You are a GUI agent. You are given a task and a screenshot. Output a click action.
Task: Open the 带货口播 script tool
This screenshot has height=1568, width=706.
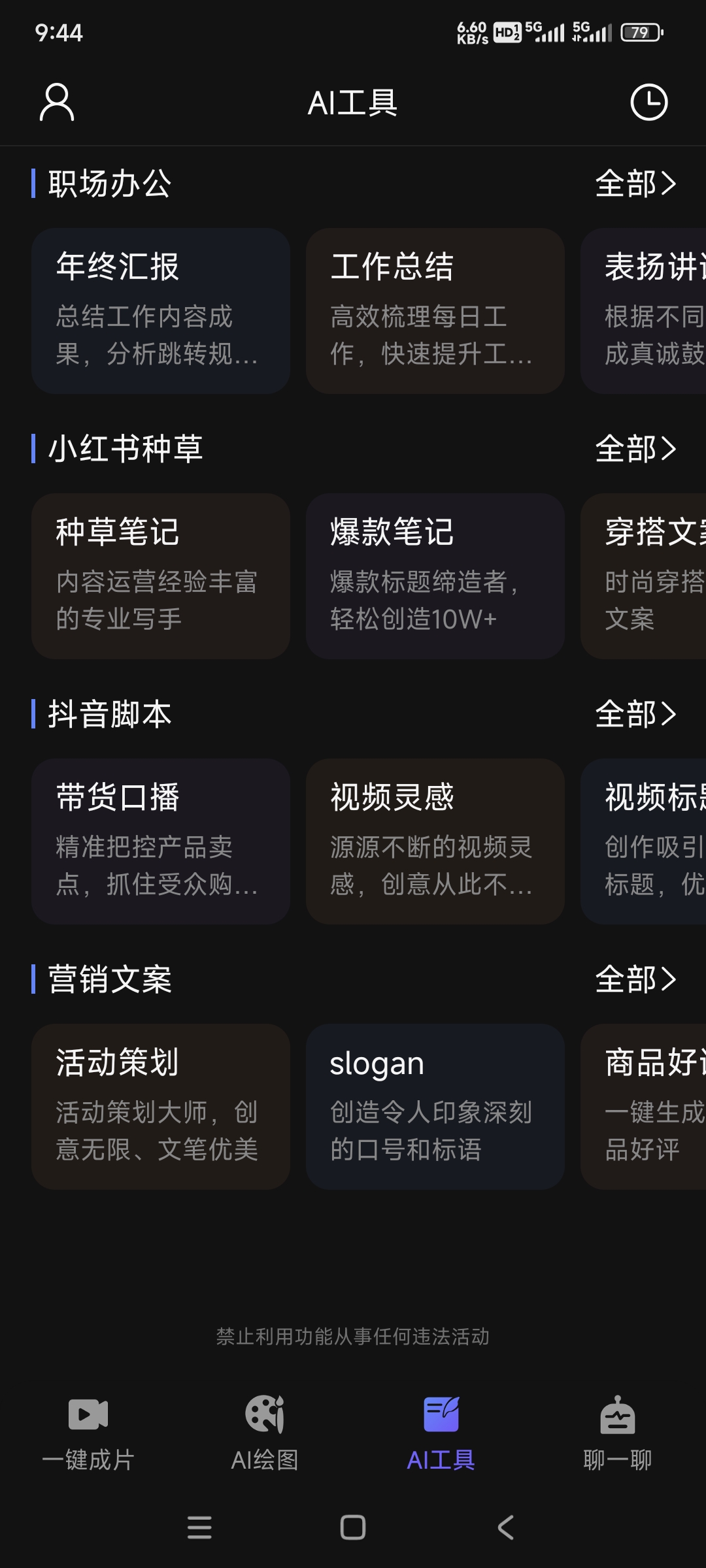(161, 841)
